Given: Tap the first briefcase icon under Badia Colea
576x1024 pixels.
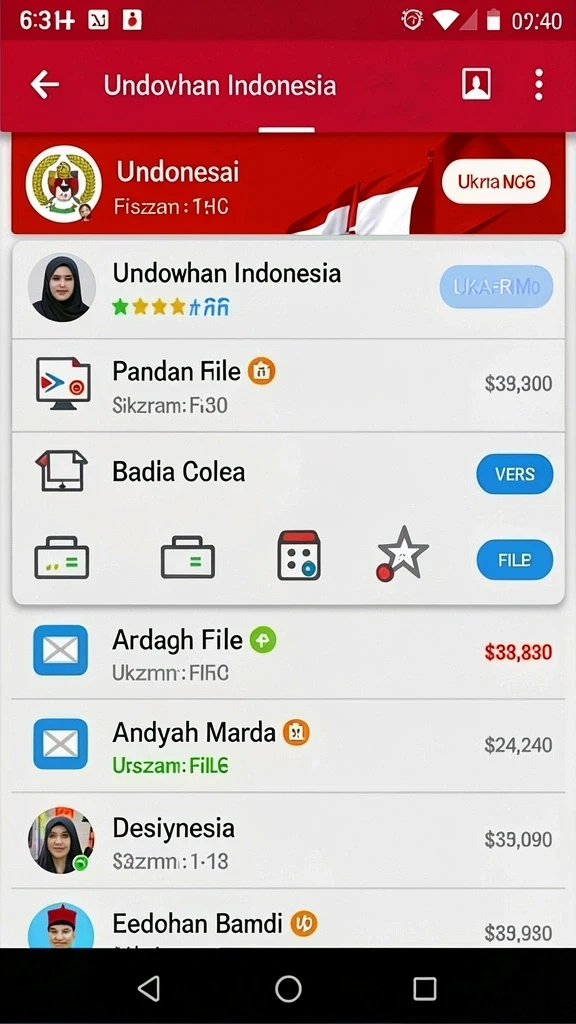Looking at the screenshot, I should tap(61, 557).
